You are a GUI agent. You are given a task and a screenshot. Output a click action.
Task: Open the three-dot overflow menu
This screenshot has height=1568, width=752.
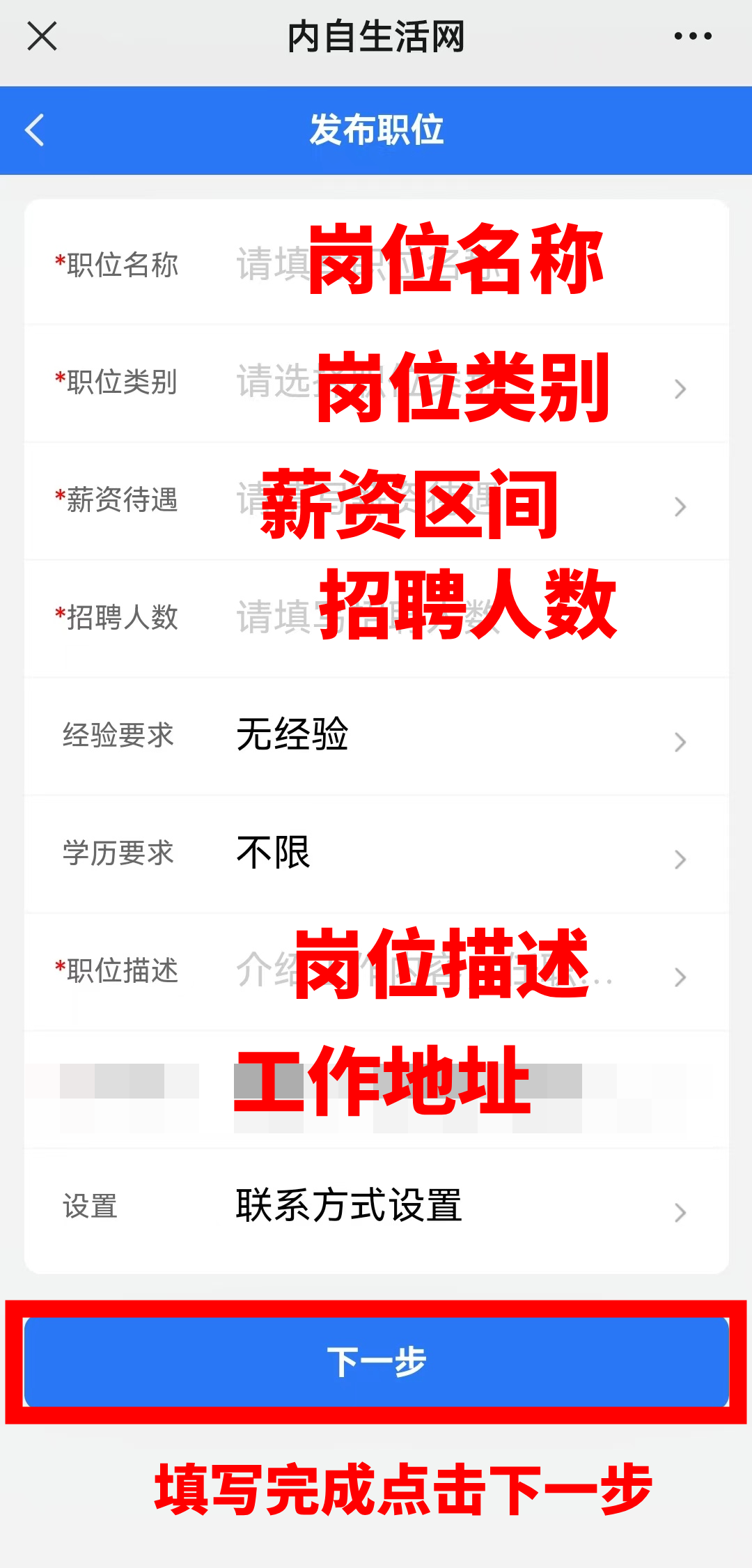click(x=693, y=36)
